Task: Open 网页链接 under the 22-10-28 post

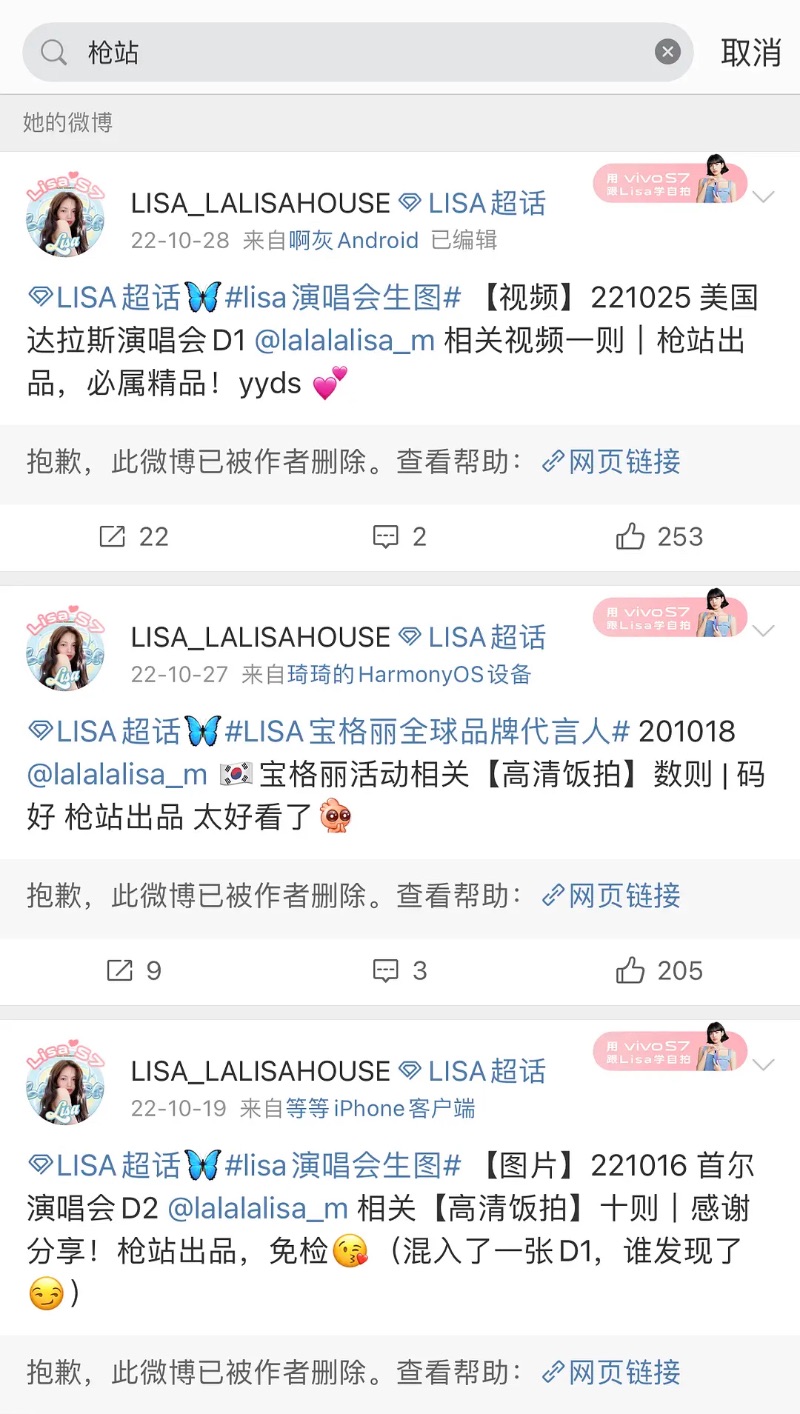Action: (612, 461)
